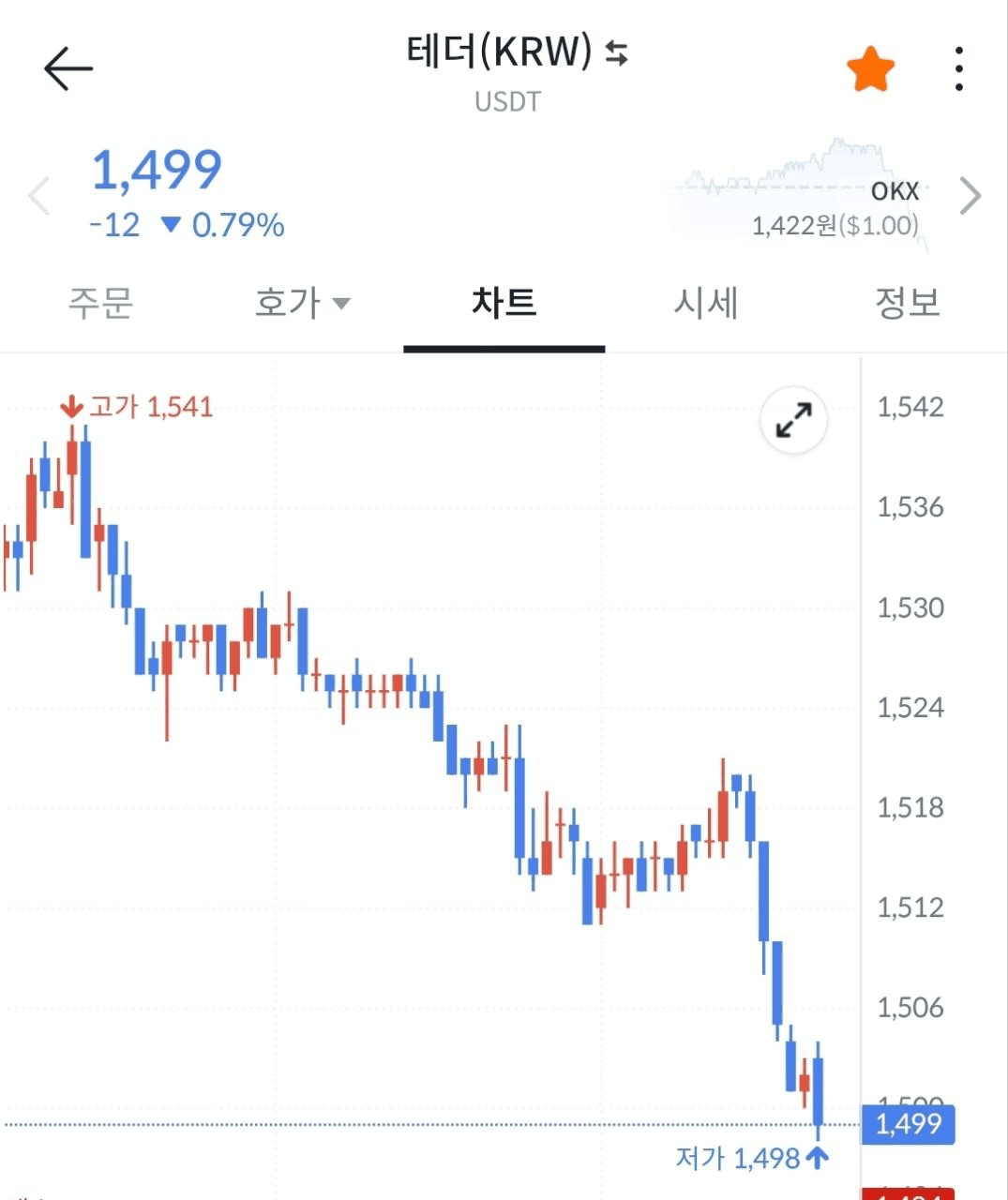1008x1200 pixels.
Task: Open the 호가 dropdown tab
Action: click(x=302, y=303)
